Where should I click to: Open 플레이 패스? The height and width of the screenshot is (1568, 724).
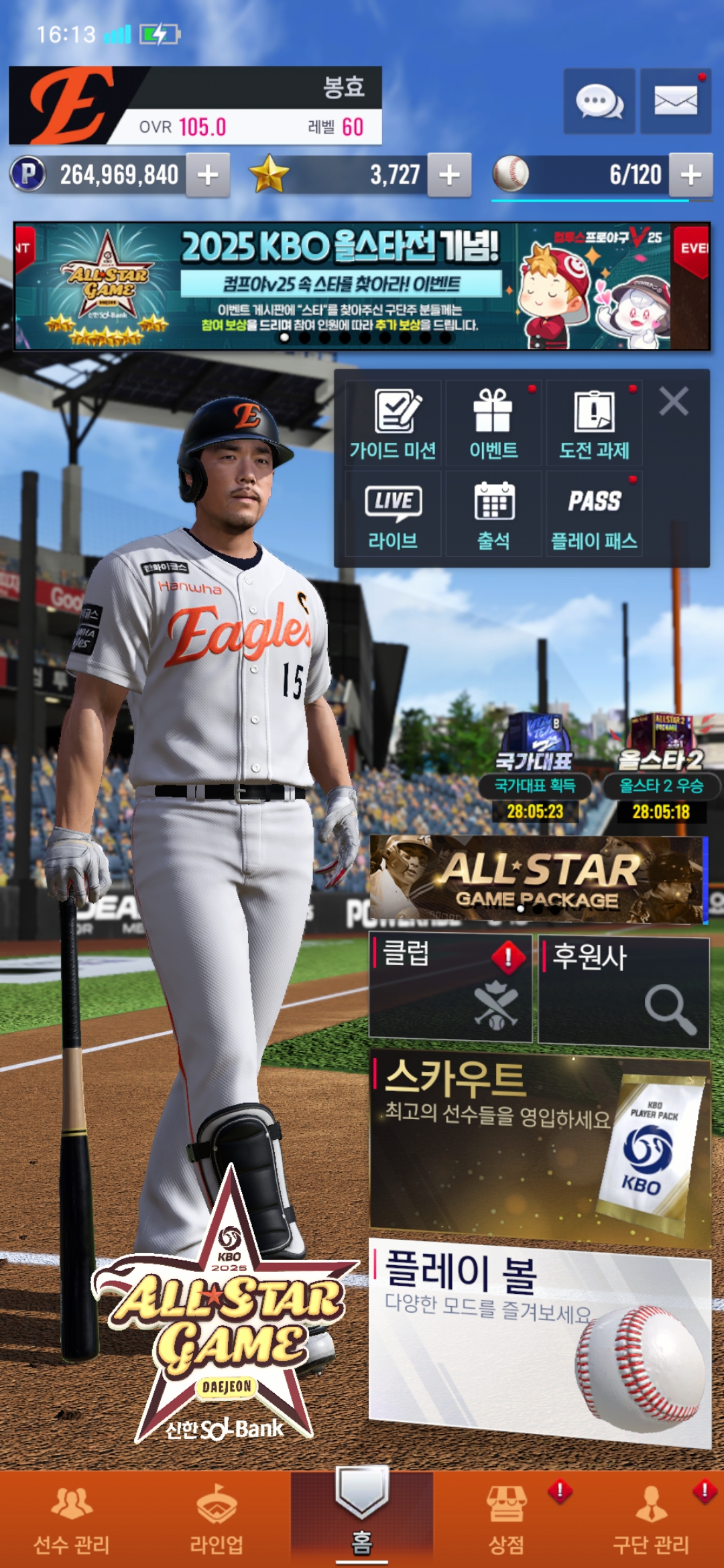pos(594,515)
